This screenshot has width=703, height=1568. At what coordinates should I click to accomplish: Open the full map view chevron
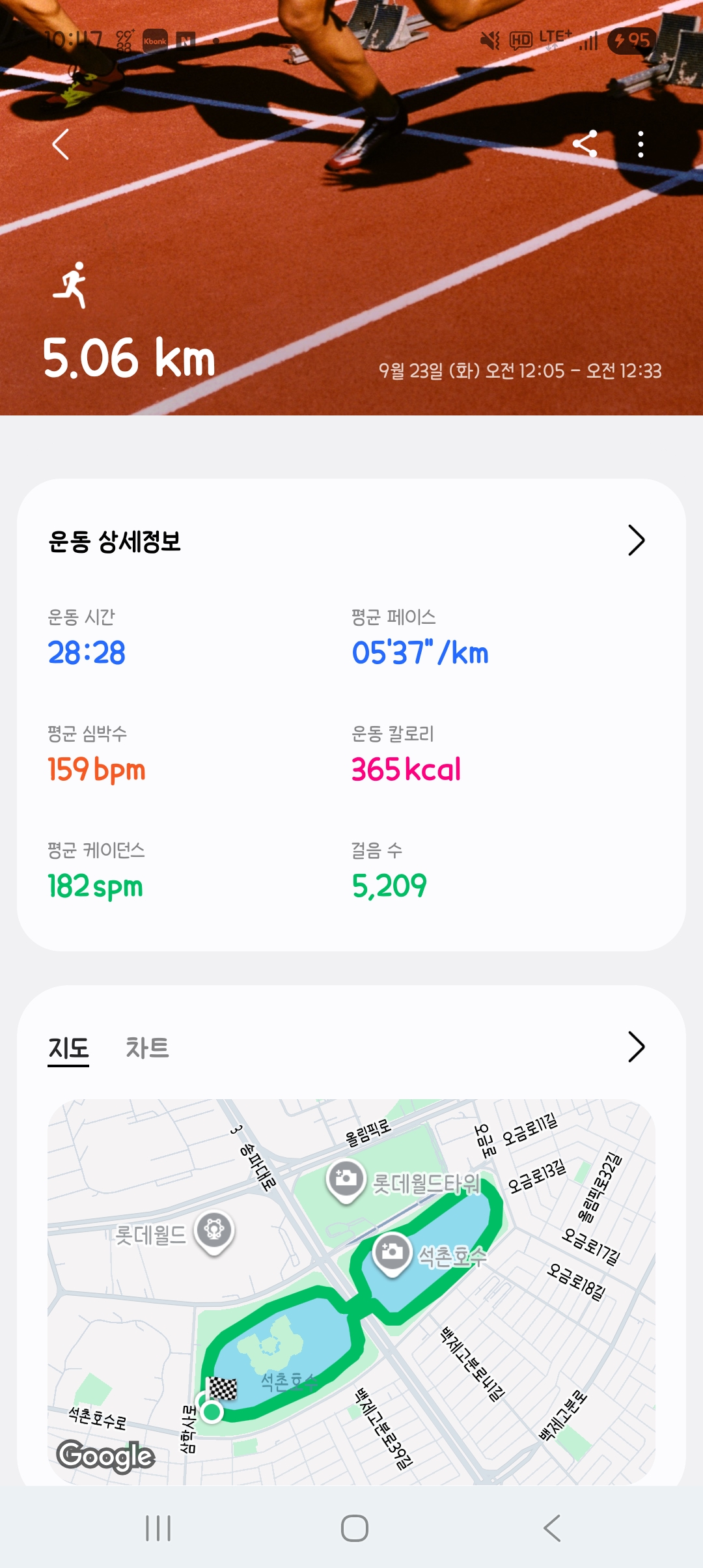click(x=636, y=1047)
